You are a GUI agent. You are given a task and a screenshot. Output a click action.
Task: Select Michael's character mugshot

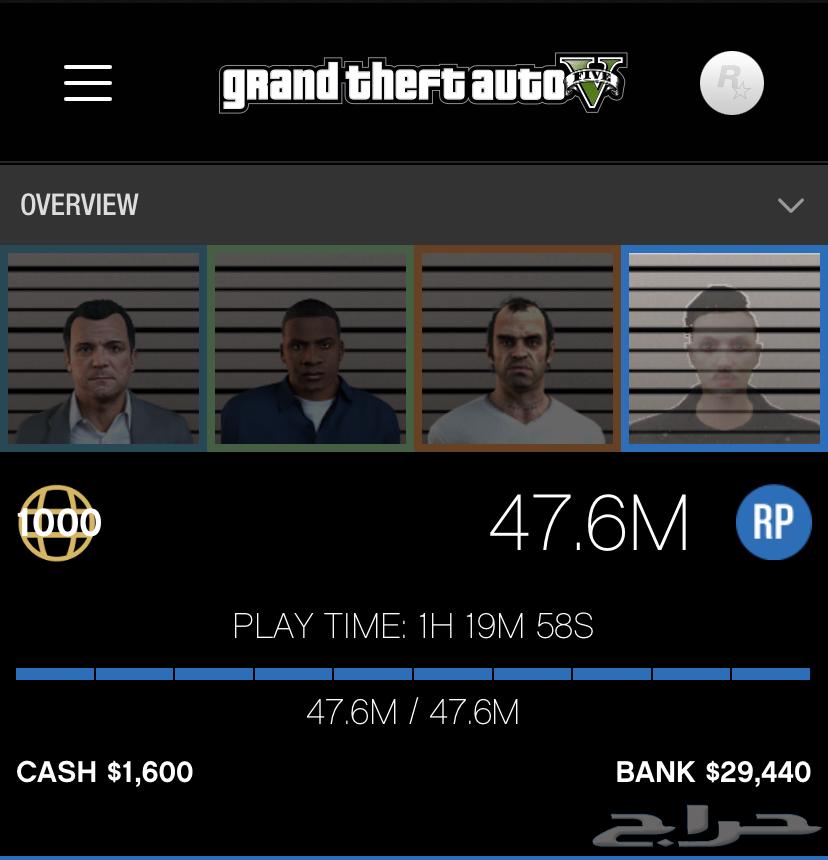[103, 348]
